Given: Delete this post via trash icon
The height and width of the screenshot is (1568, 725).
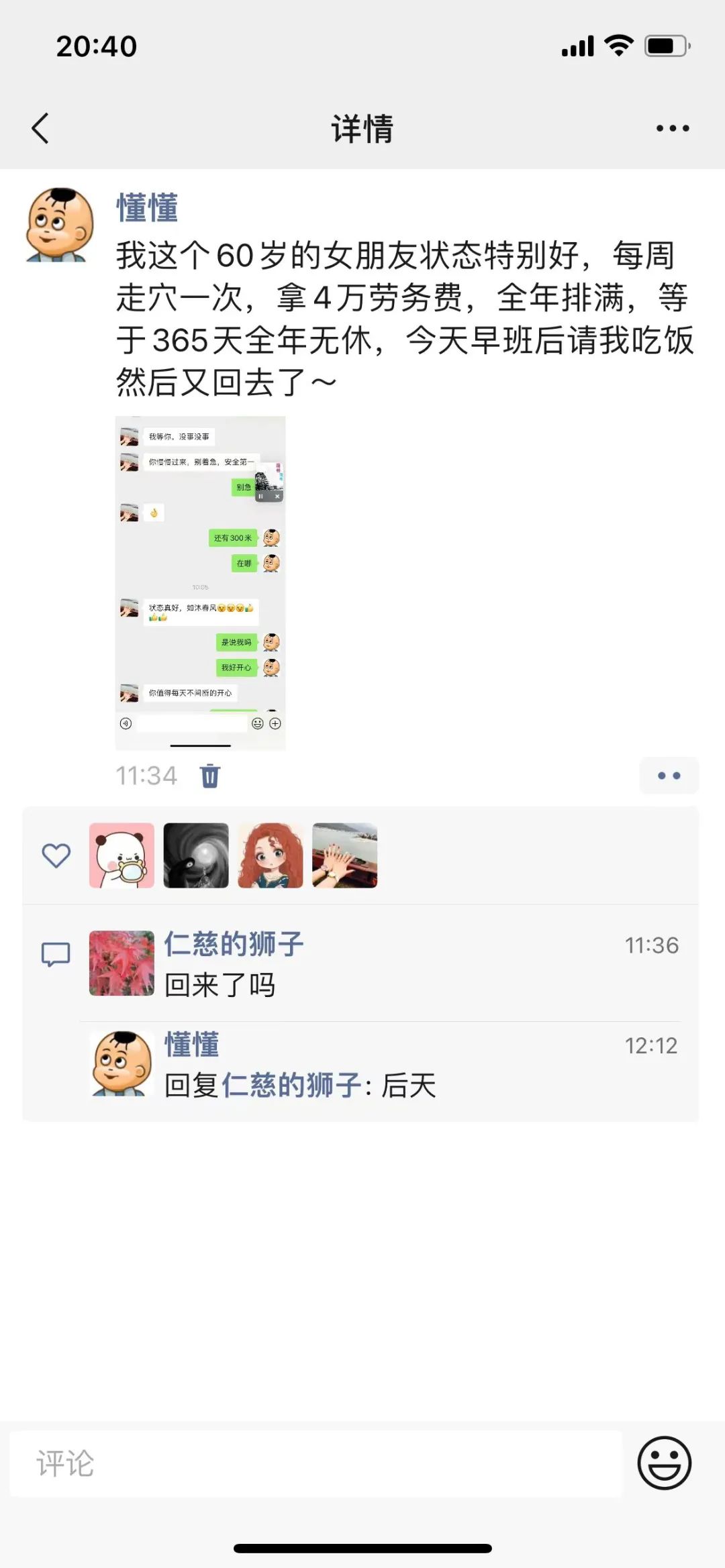Looking at the screenshot, I should (x=210, y=776).
